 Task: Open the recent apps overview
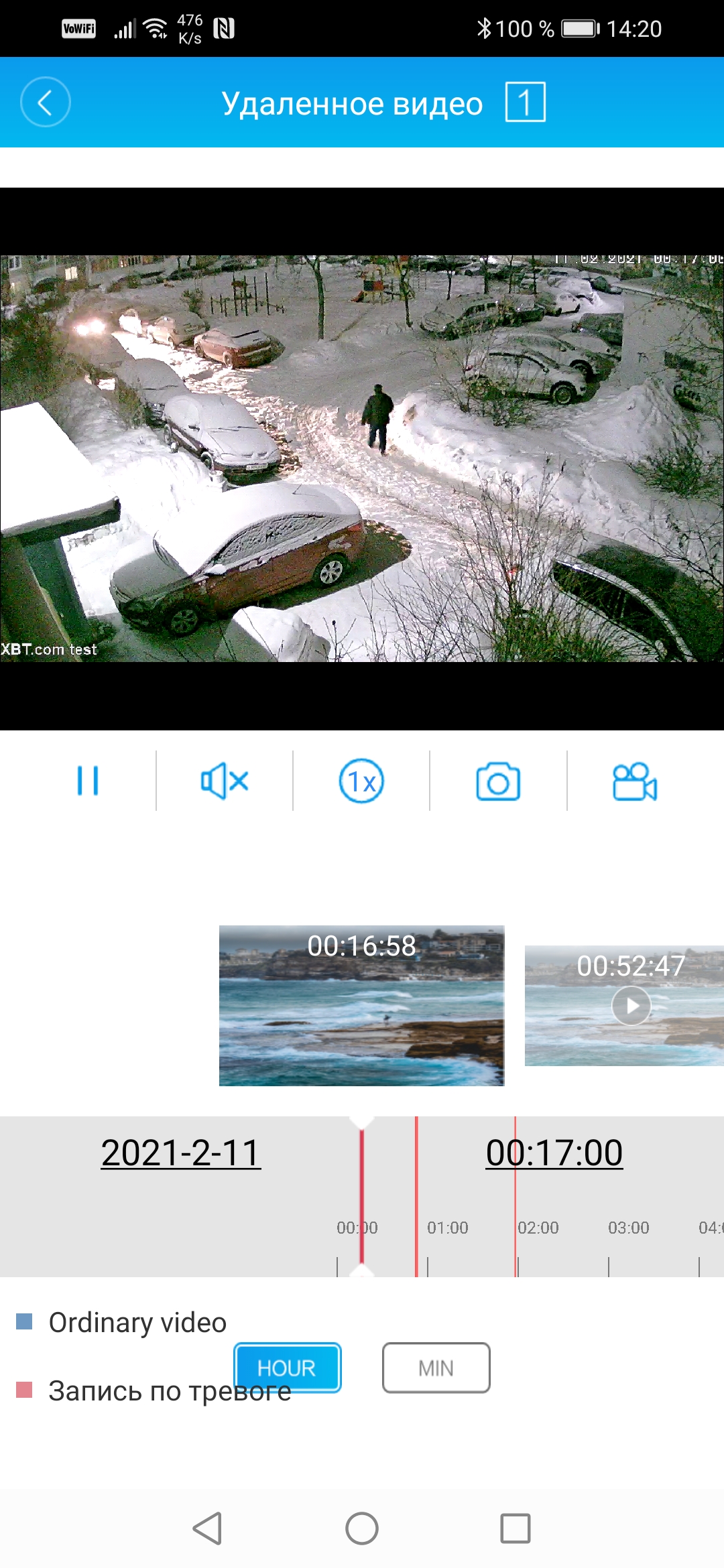515,1528
